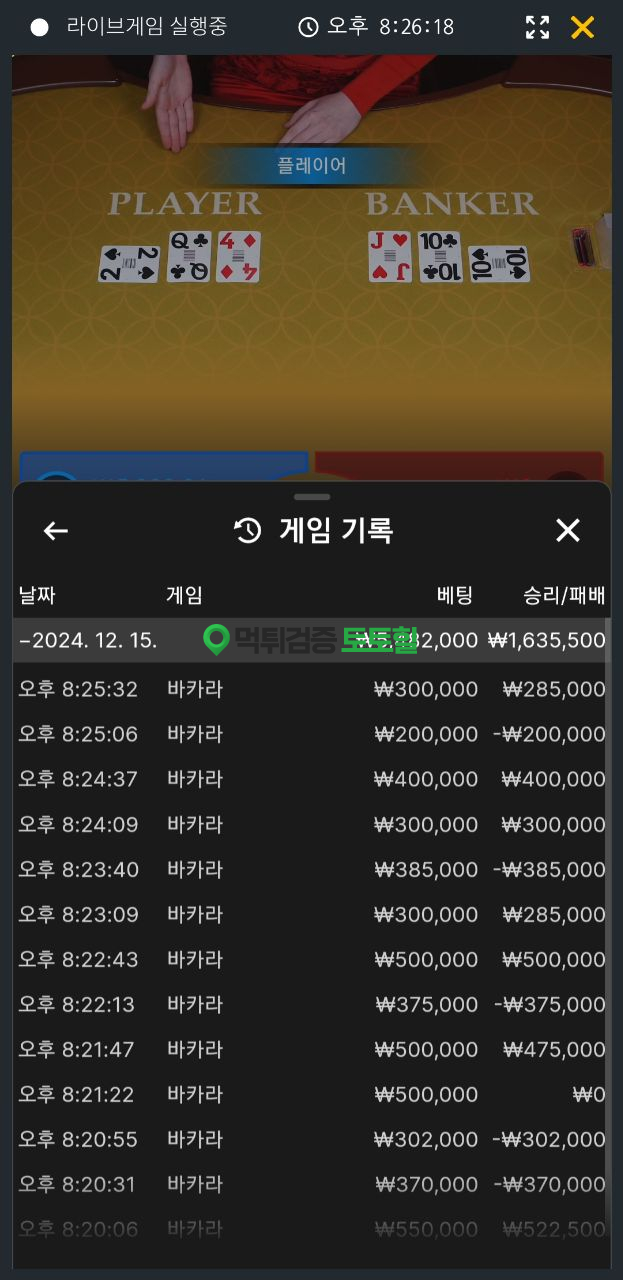Open the 8:25:32 baccarat round details

coord(311,689)
